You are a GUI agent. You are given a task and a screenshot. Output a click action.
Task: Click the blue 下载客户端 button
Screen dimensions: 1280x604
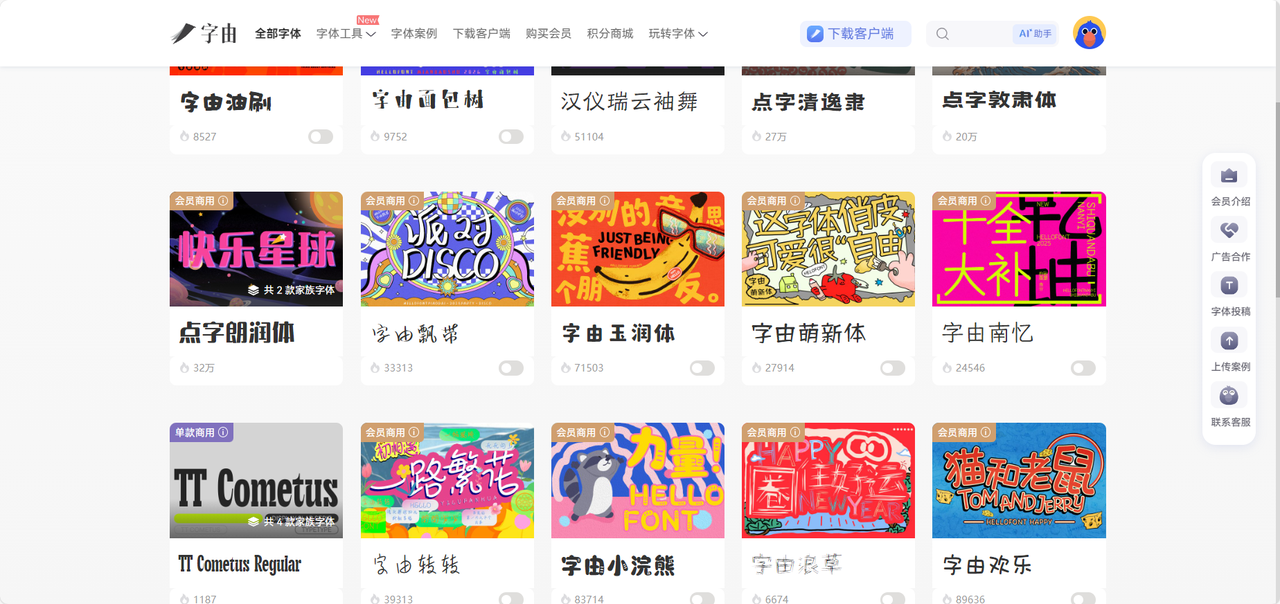(x=855, y=33)
